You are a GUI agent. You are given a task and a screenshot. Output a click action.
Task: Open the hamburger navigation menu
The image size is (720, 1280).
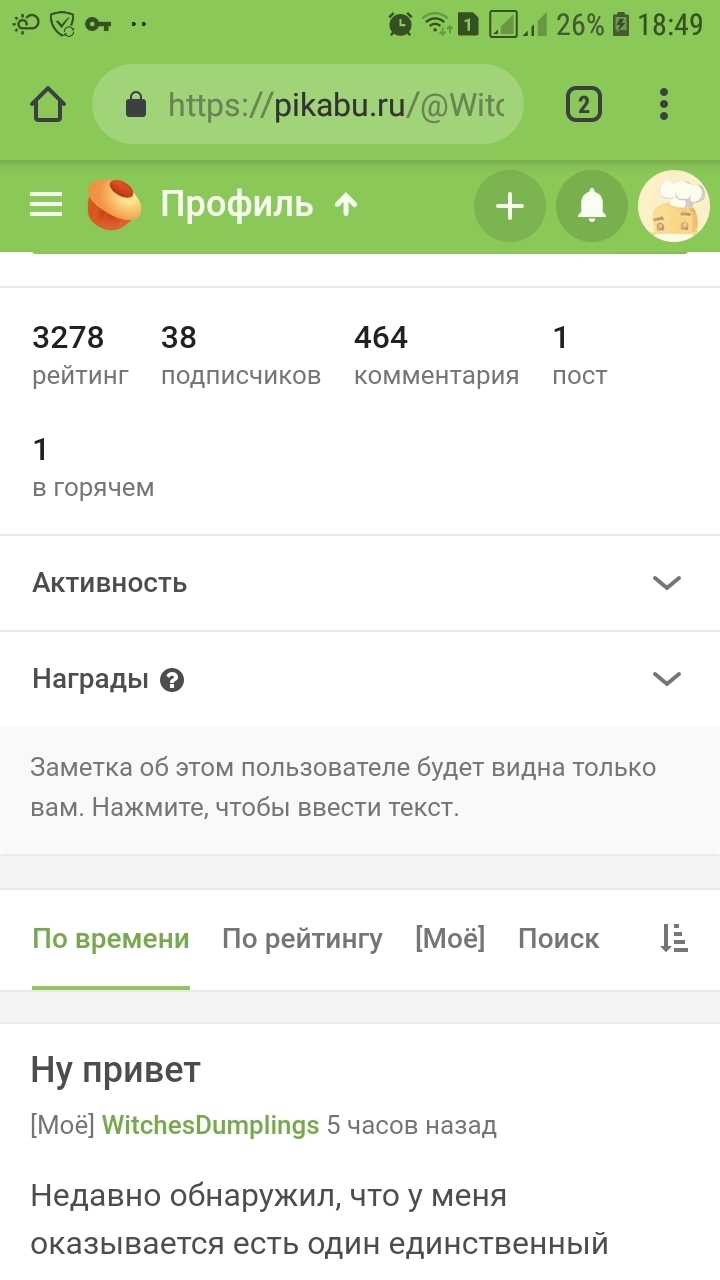(46, 205)
